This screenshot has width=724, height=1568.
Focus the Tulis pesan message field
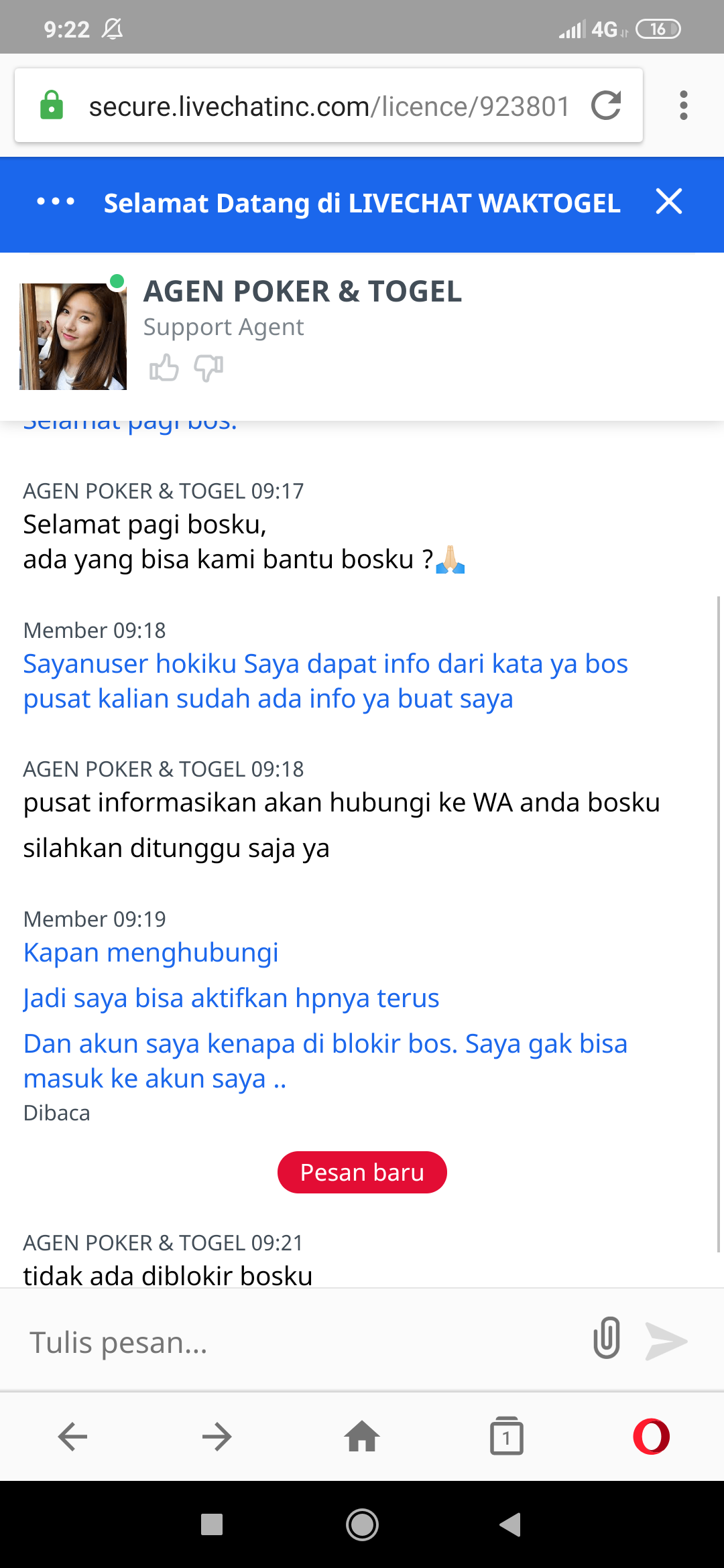(295, 1342)
